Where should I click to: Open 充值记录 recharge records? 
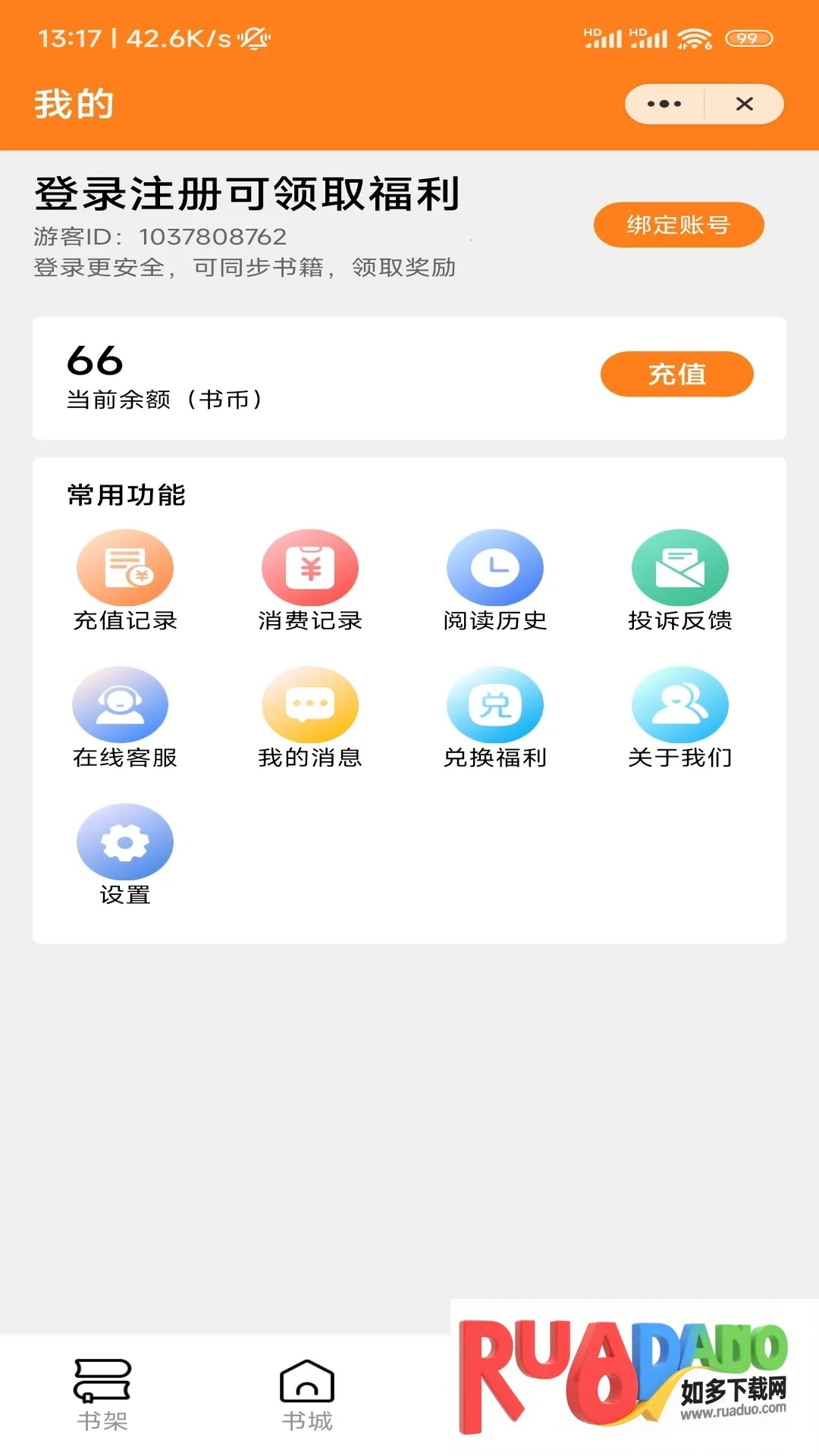pyautogui.click(x=125, y=581)
